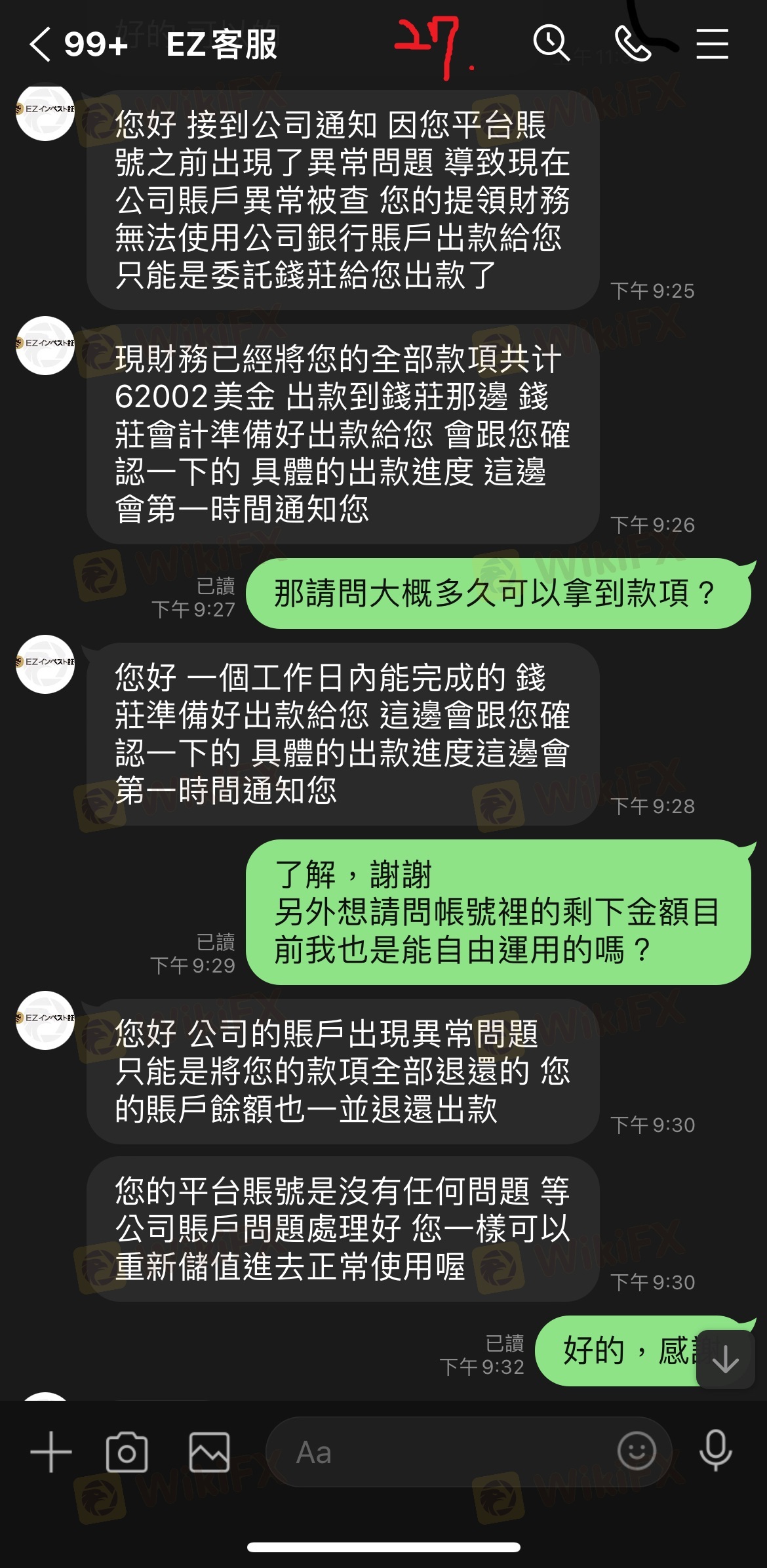Start a voice call with EZ客服
This screenshot has height=1568, width=767.
(x=632, y=44)
